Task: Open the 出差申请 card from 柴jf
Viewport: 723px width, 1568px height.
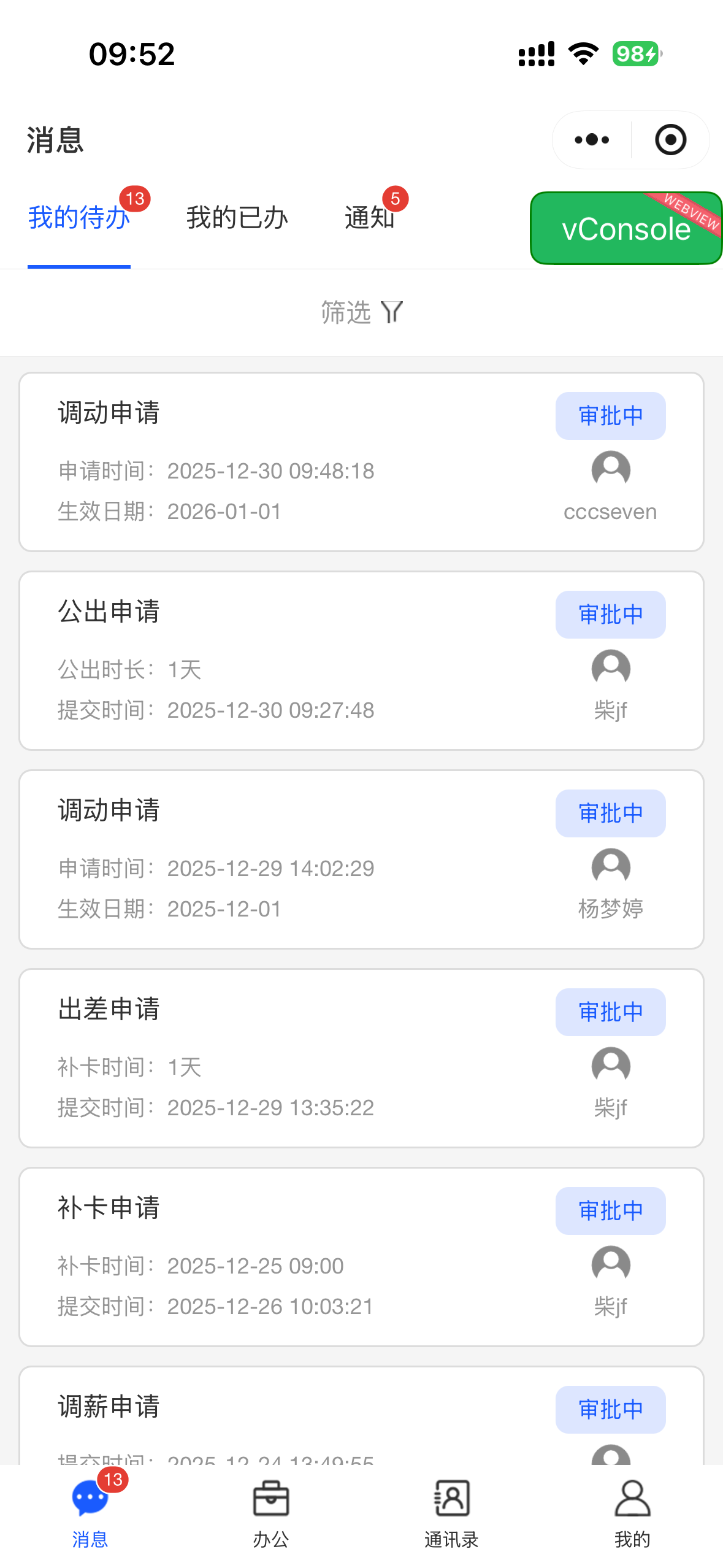Action: coord(361,1058)
